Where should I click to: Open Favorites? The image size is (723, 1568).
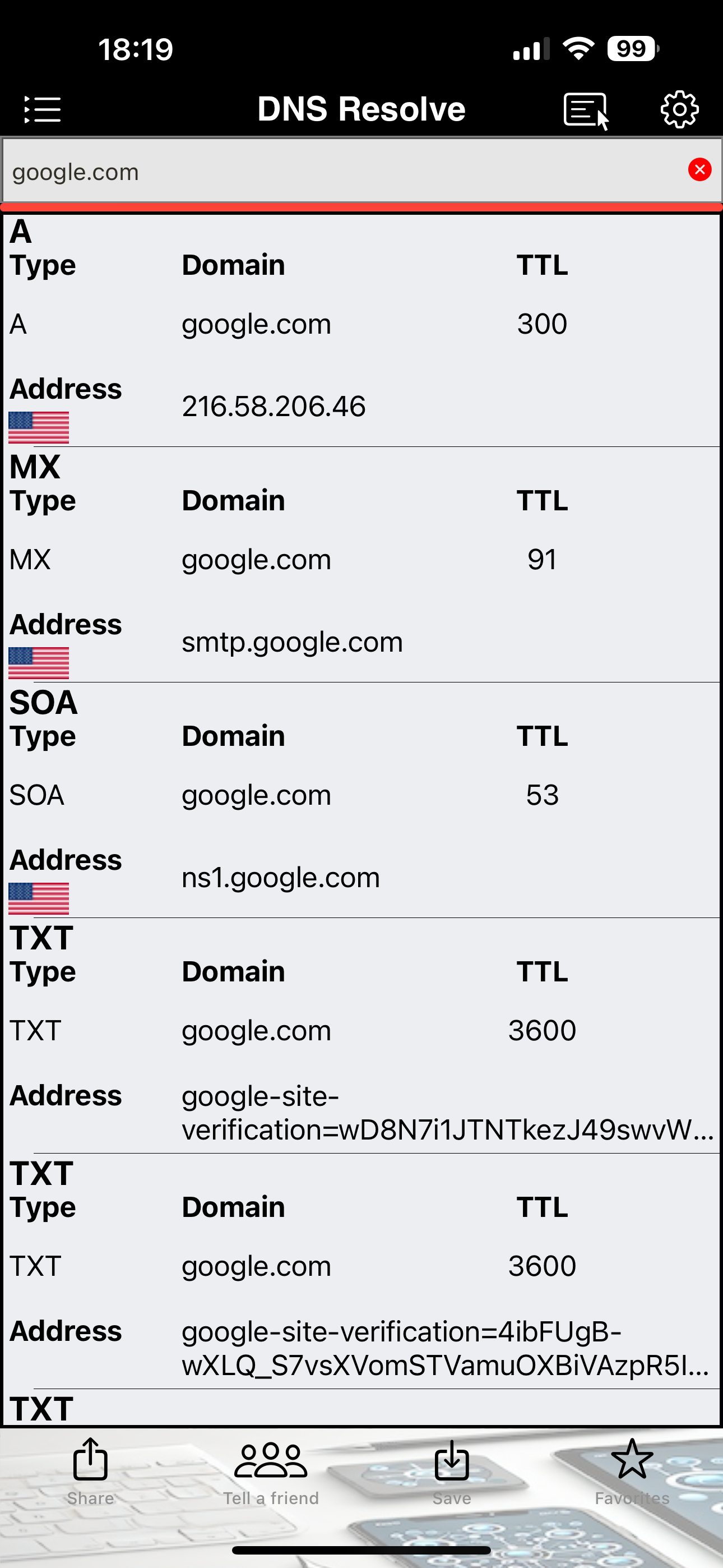tap(632, 1472)
